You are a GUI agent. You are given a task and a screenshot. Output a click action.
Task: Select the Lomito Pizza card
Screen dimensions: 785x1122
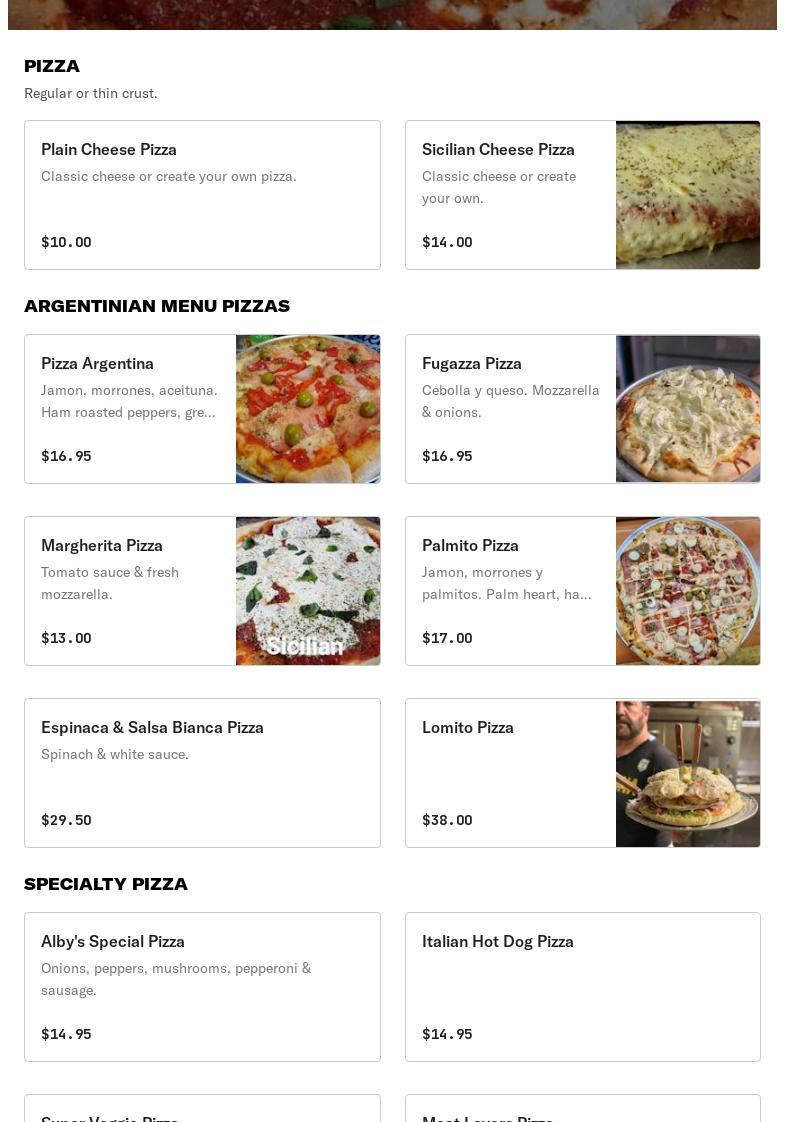[582, 773]
